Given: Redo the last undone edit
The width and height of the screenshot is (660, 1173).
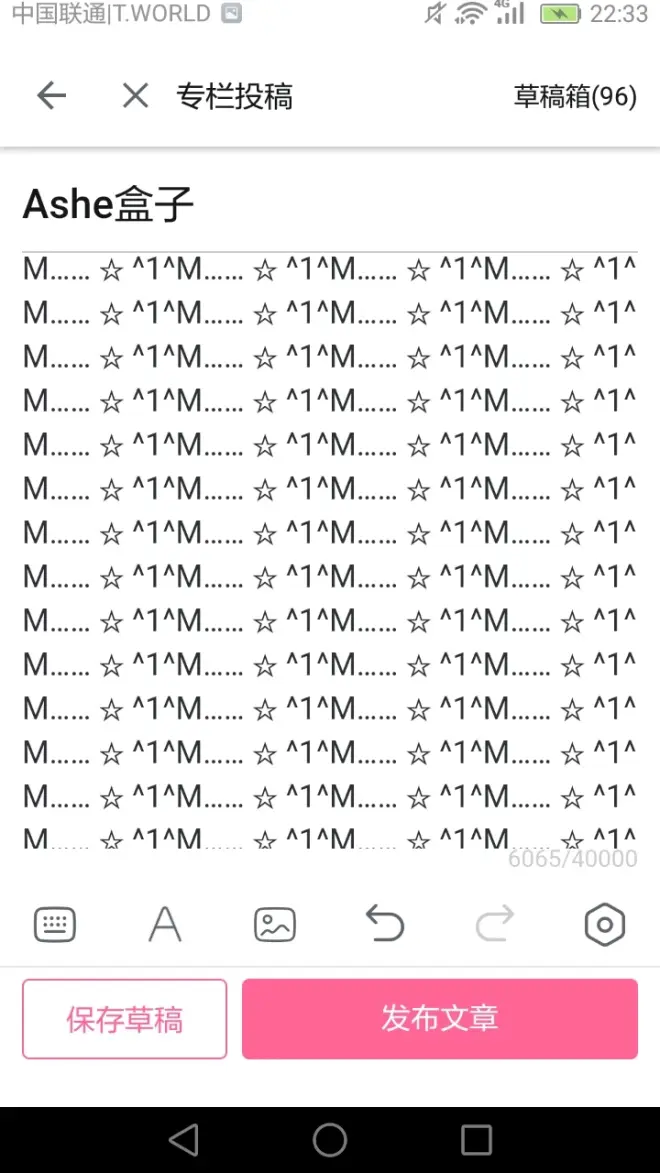Looking at the screenshot, I should (x=495, y=924).
